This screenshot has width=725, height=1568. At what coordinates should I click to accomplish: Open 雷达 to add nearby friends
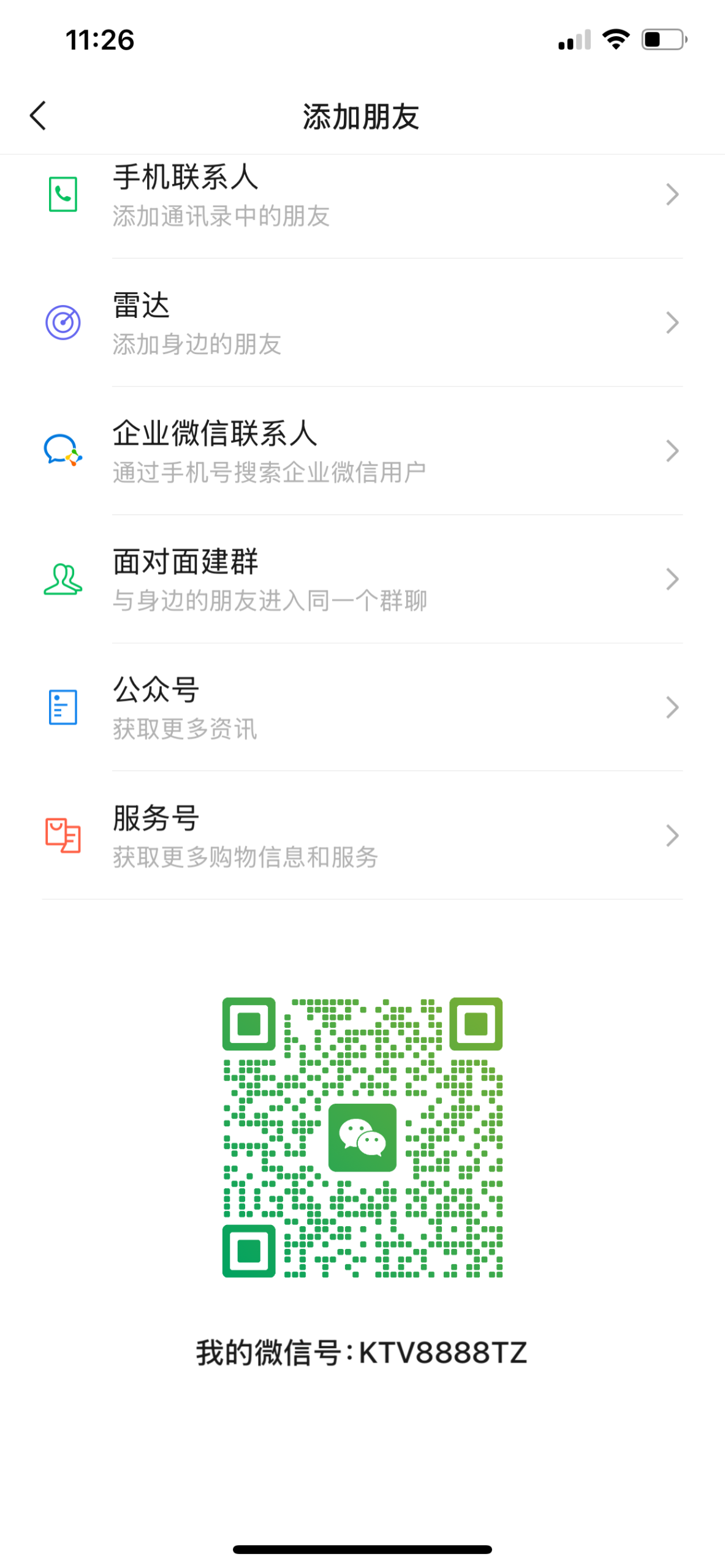362,323
